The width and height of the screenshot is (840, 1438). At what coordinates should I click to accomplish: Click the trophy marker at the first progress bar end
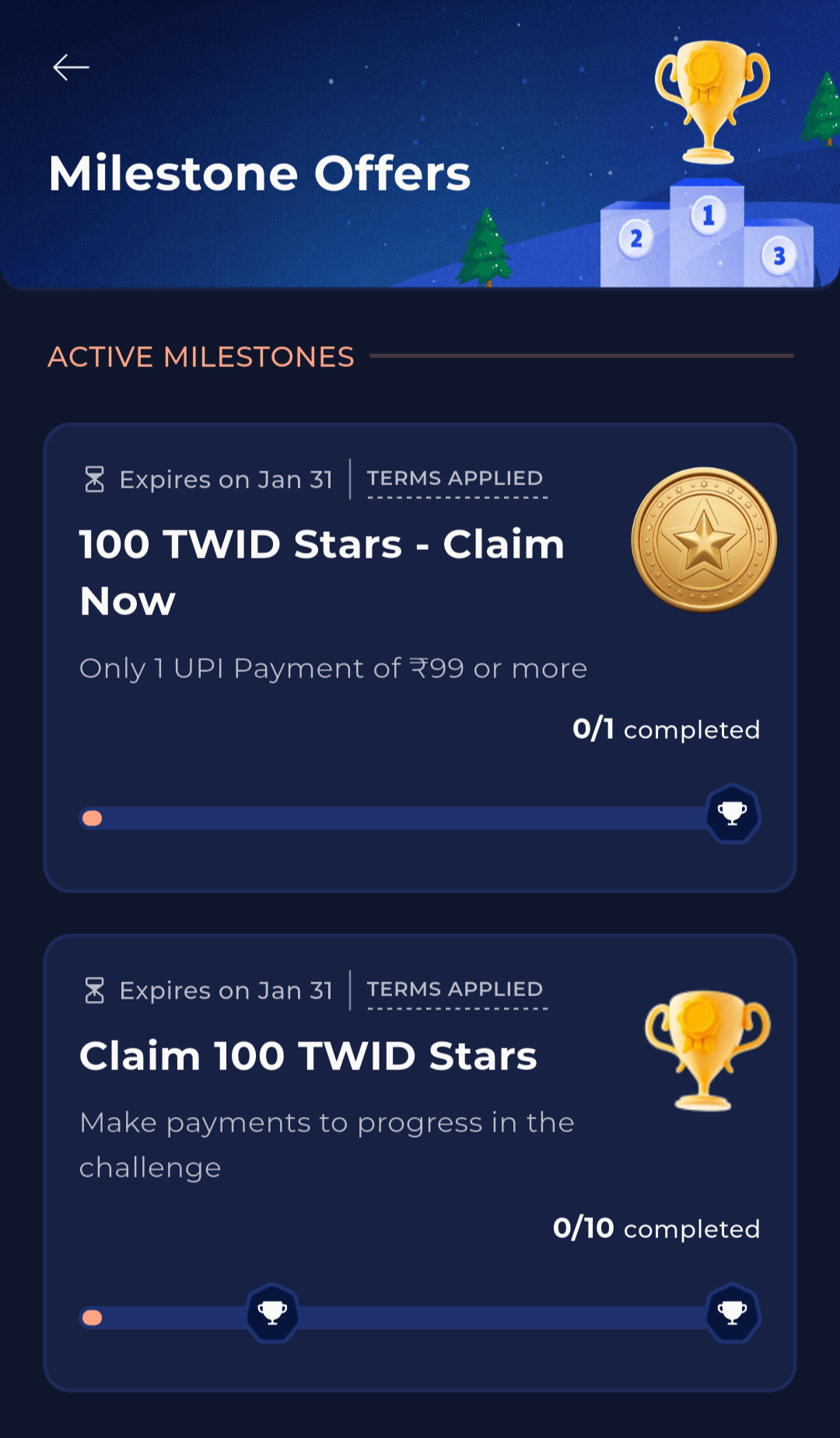click(x=731, y=815)
